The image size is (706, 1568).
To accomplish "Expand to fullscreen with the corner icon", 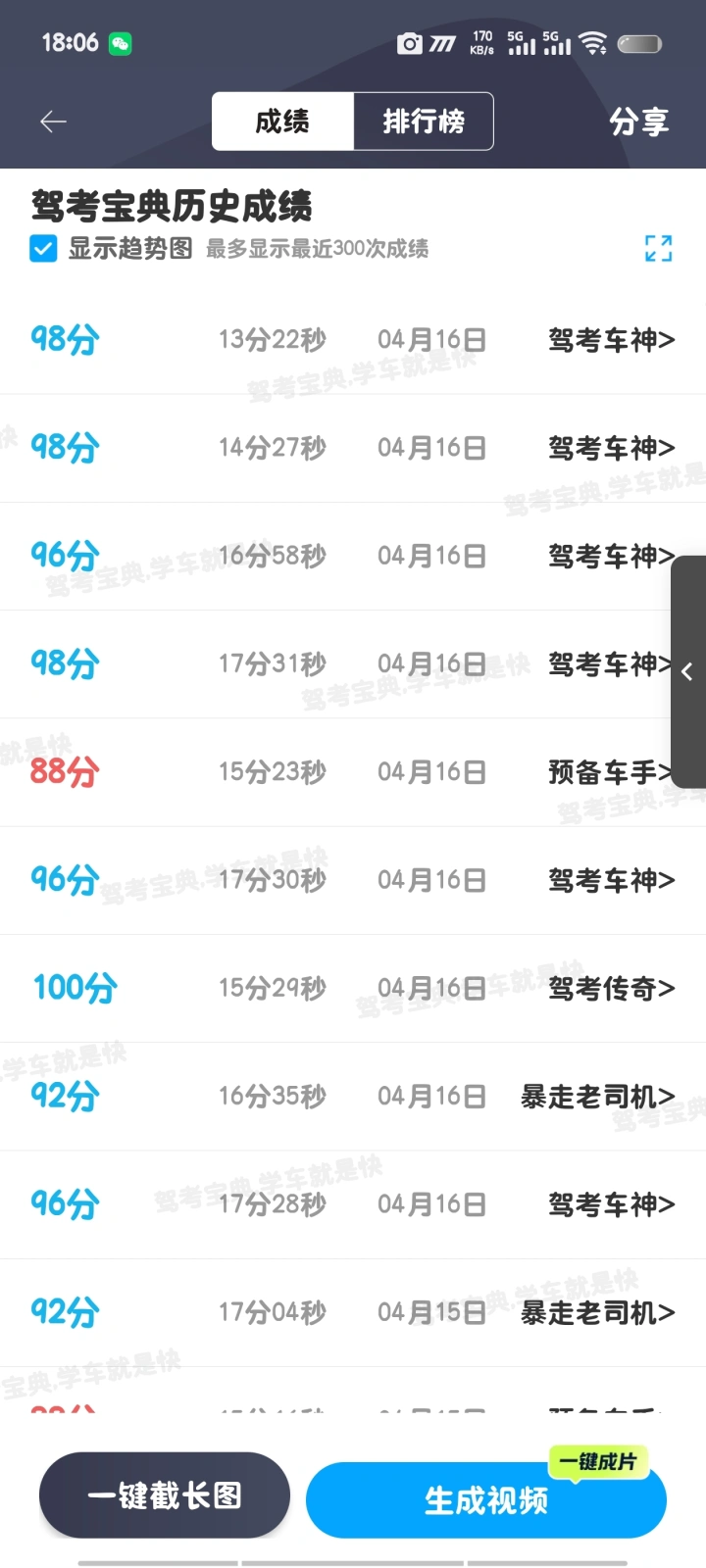I will (658, 248).
